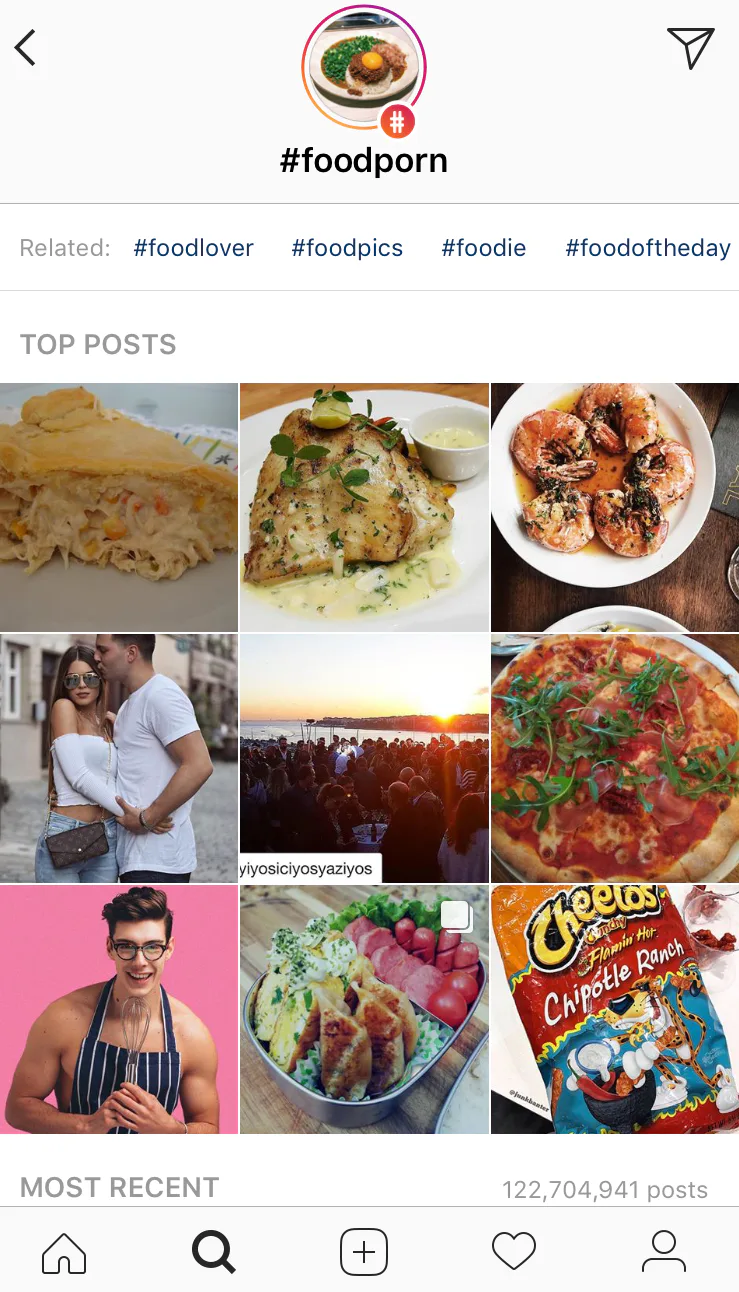Open the shrimp plate post
The image size is (739, 1292).
tap(614, 506)
